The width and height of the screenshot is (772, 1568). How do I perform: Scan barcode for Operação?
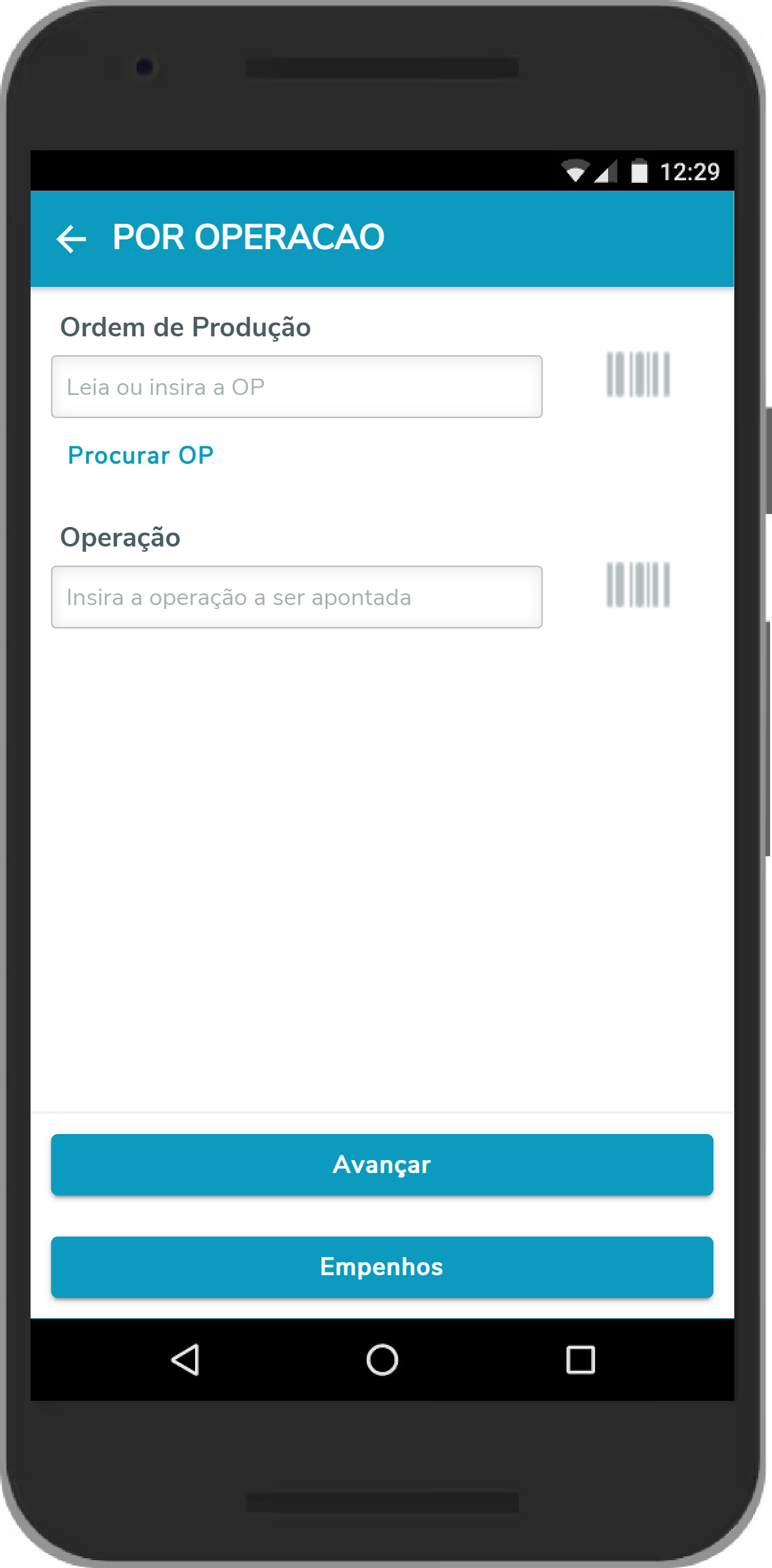coord(638,585)
